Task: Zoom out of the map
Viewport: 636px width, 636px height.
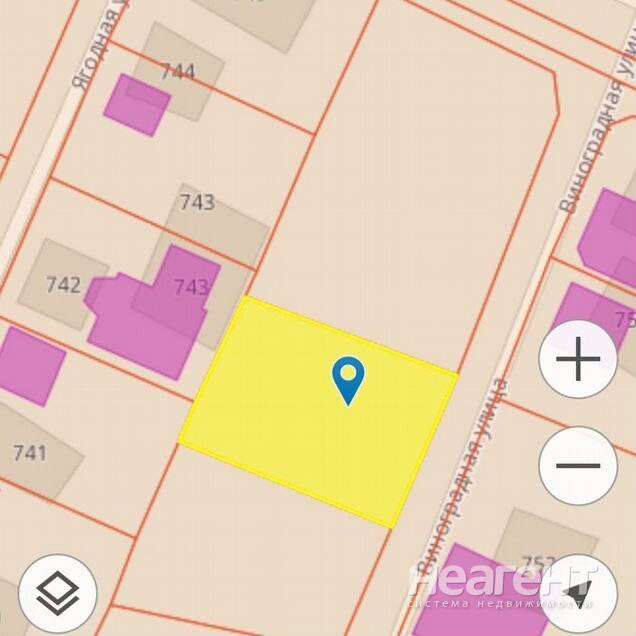Action: tap(577, 466)
